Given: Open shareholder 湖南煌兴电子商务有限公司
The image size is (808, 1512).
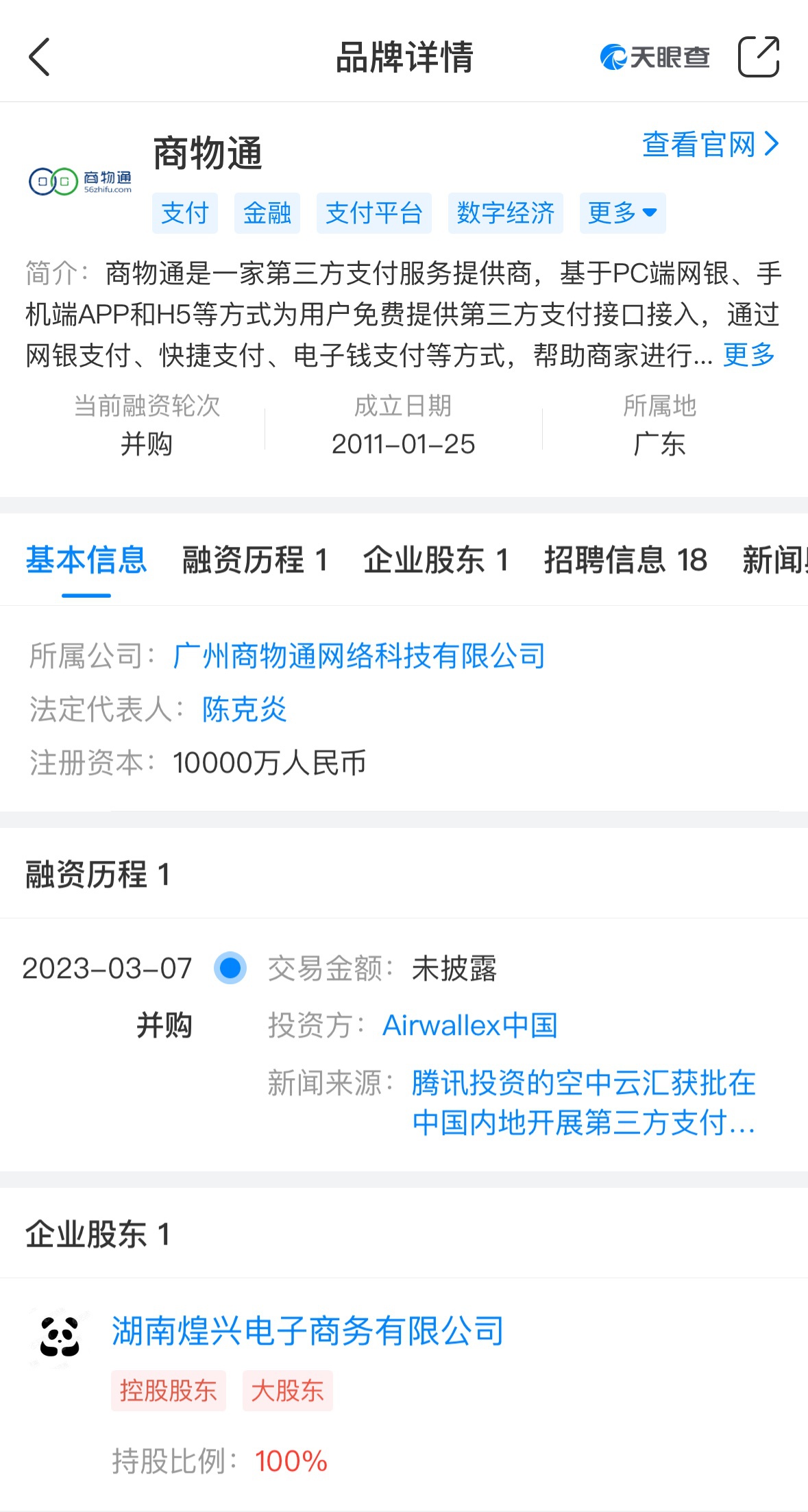Looking at the screenshot, I should click(x=308, y=1331).
